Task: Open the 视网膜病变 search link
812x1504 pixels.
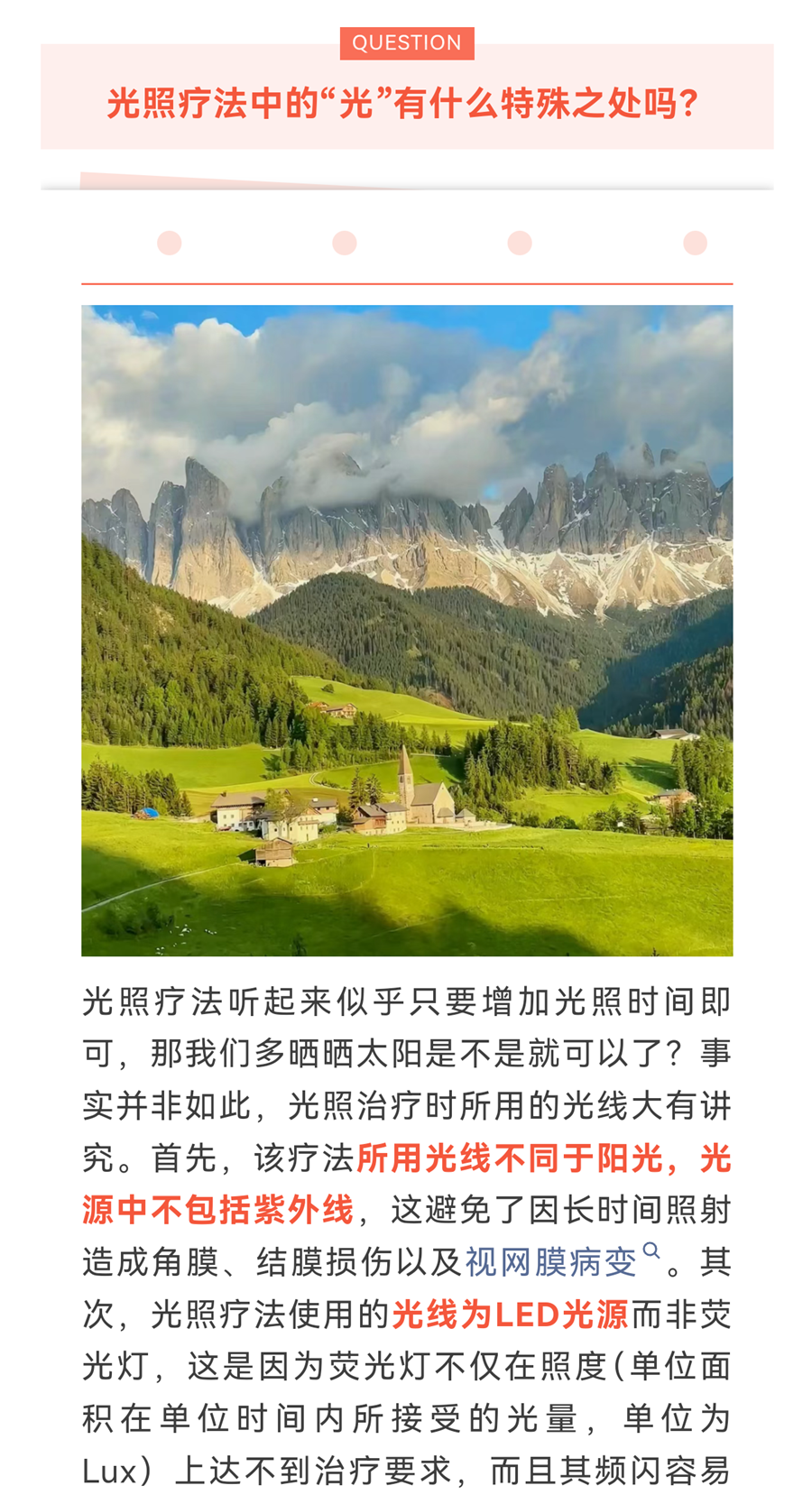Action: [552, 1261]
